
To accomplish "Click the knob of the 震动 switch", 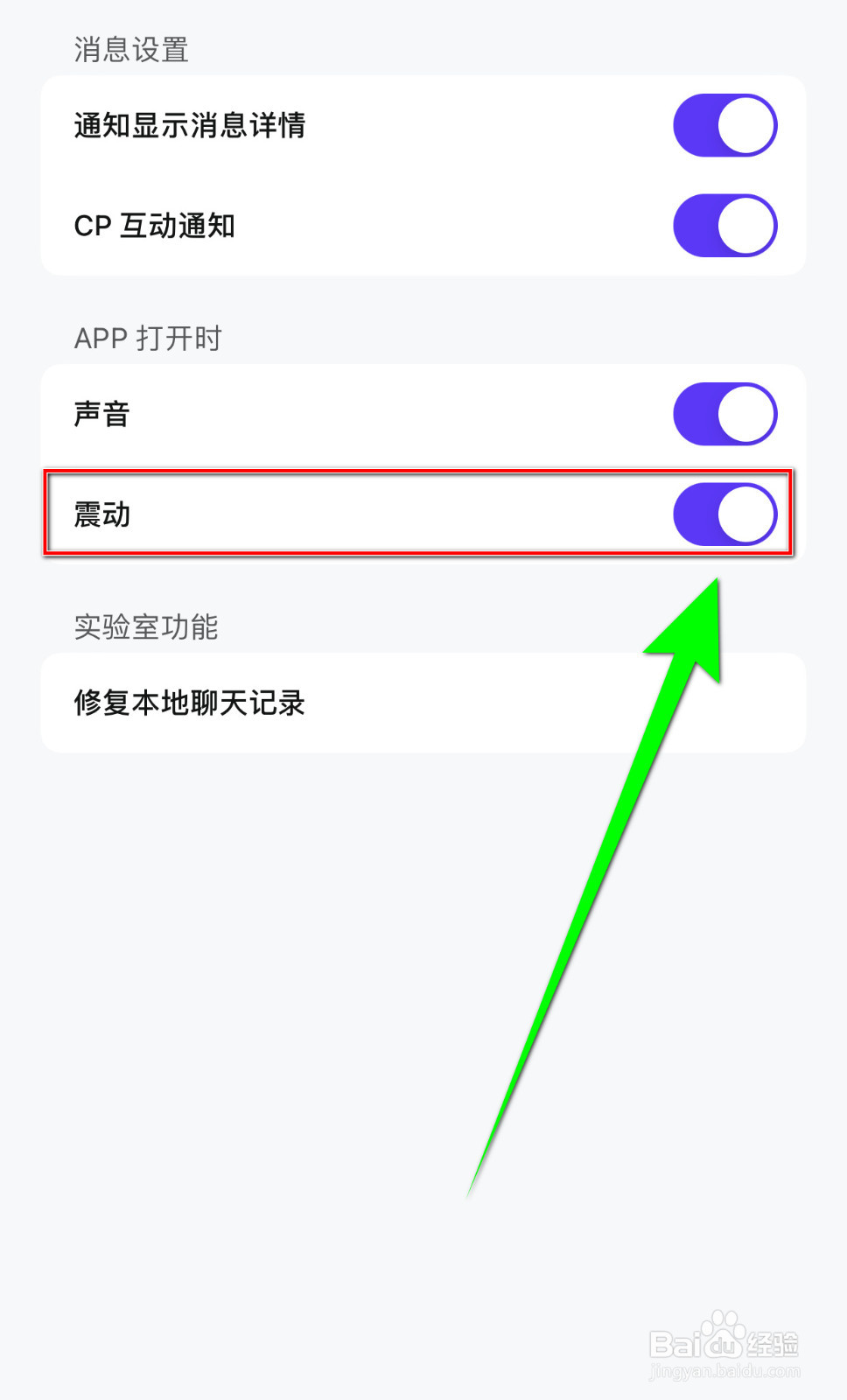I will tap(745, 515).
